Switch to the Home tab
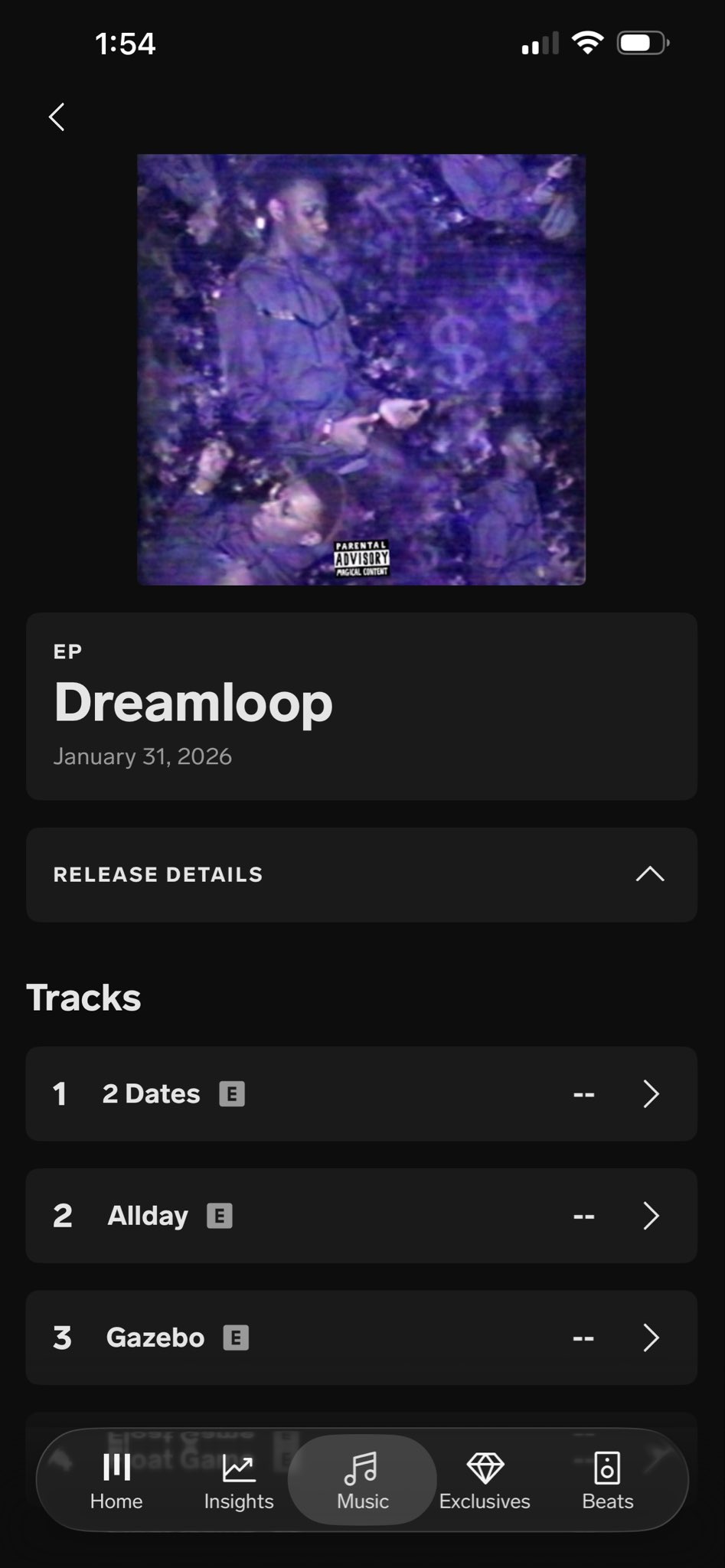Viewport: 725px width, 1568px height. [x=116, y=1481]
